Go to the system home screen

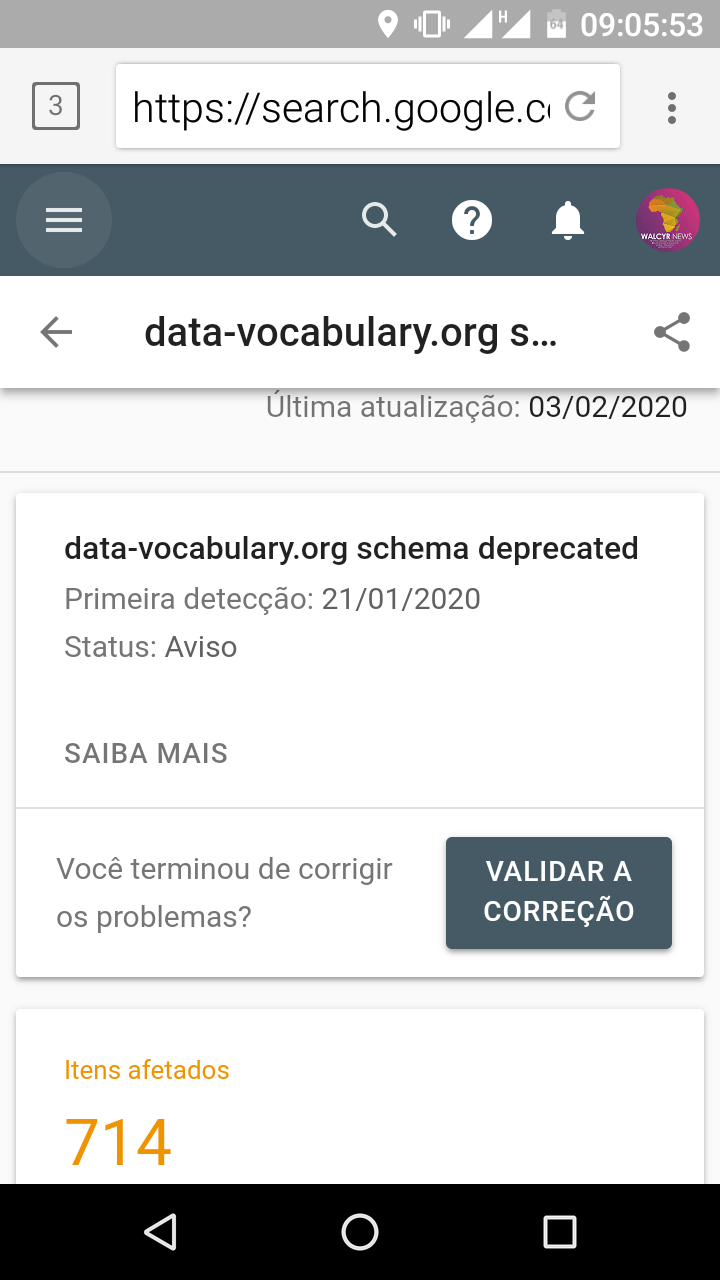tap(360, 1232)
